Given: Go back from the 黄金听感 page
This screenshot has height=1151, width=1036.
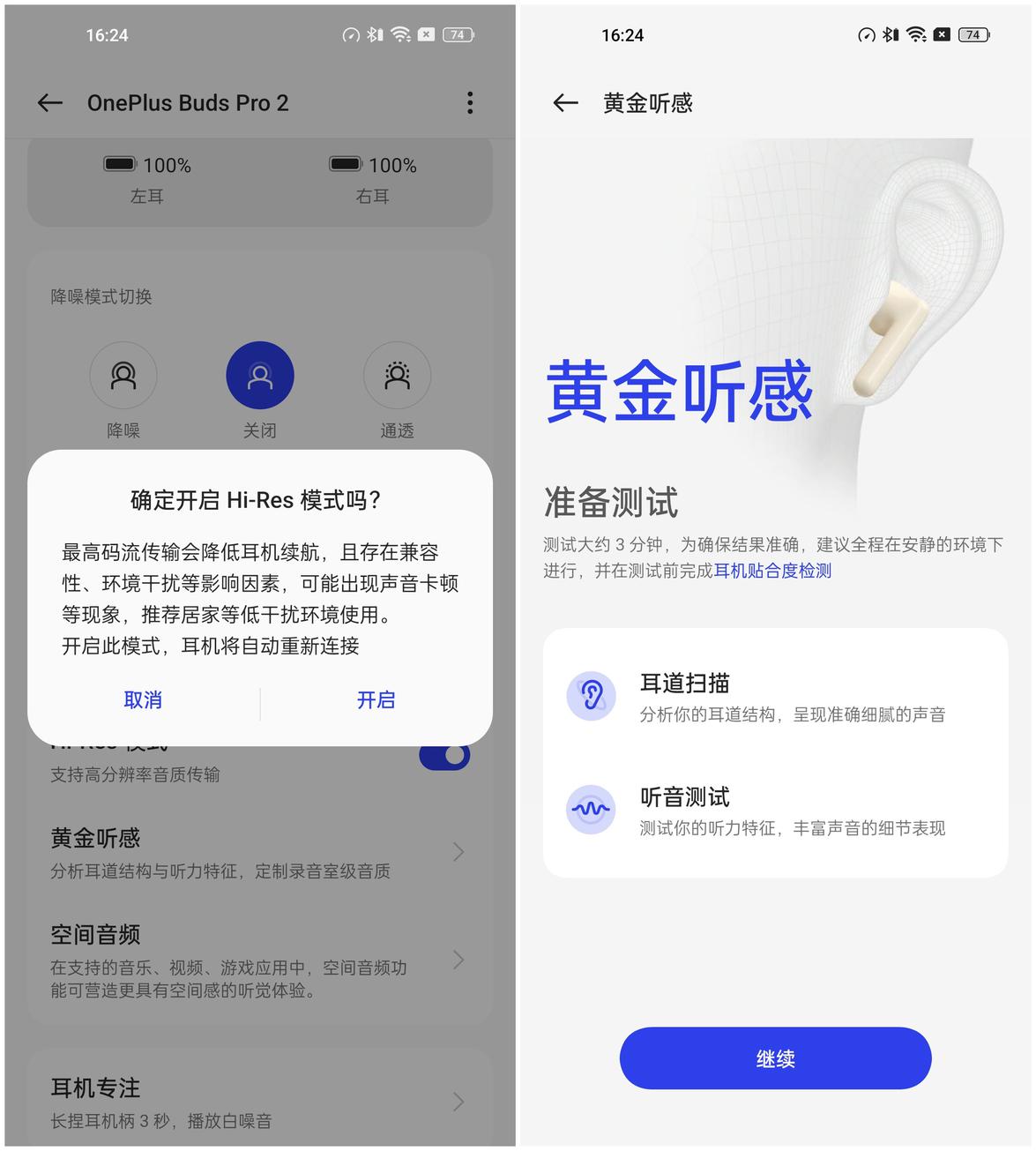Looking at the screenshot, I should coord(565,103).
